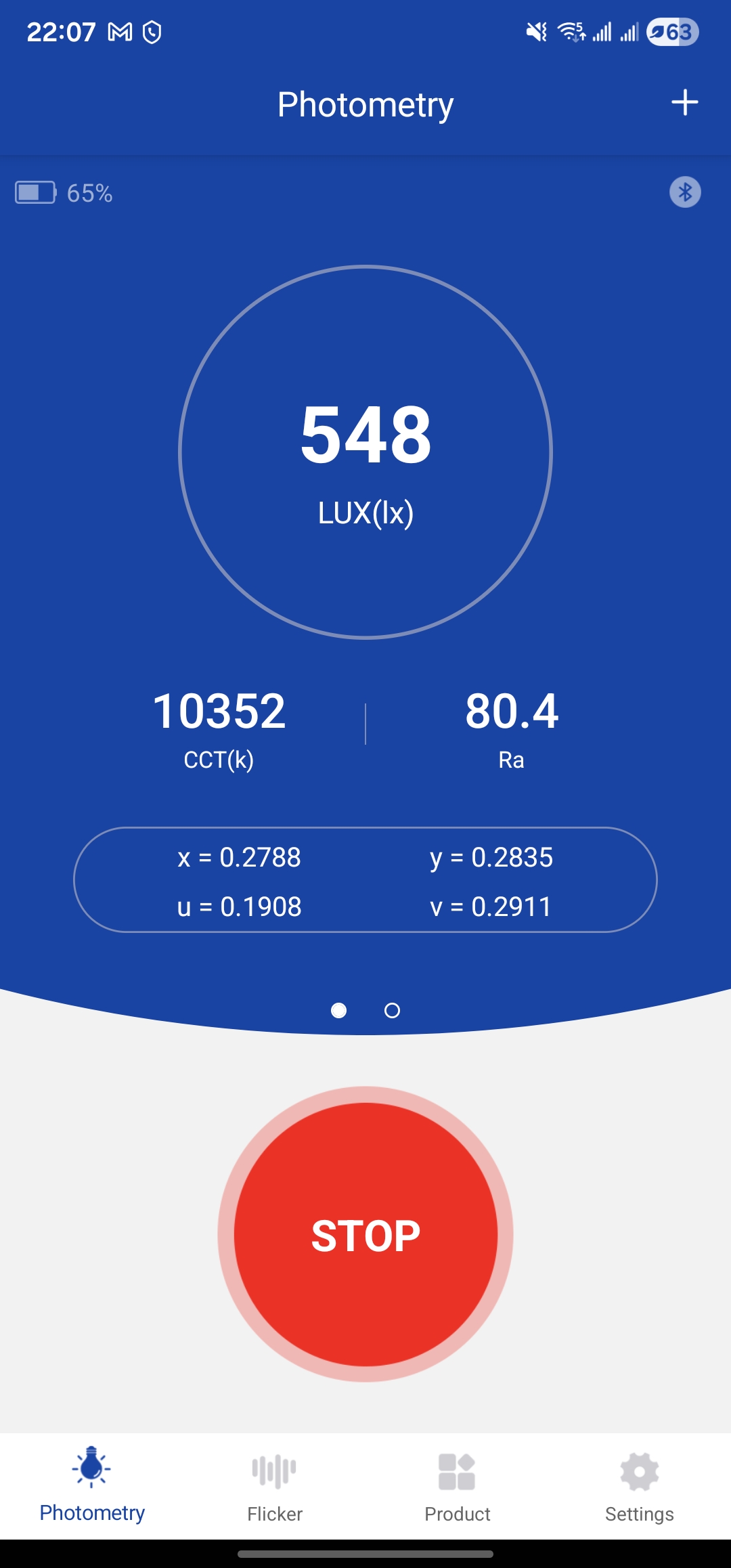The height and width of the screenshot is (1568, 731).
Task: Tap the Bluetooth connection icon
Action: coord(685,192)
